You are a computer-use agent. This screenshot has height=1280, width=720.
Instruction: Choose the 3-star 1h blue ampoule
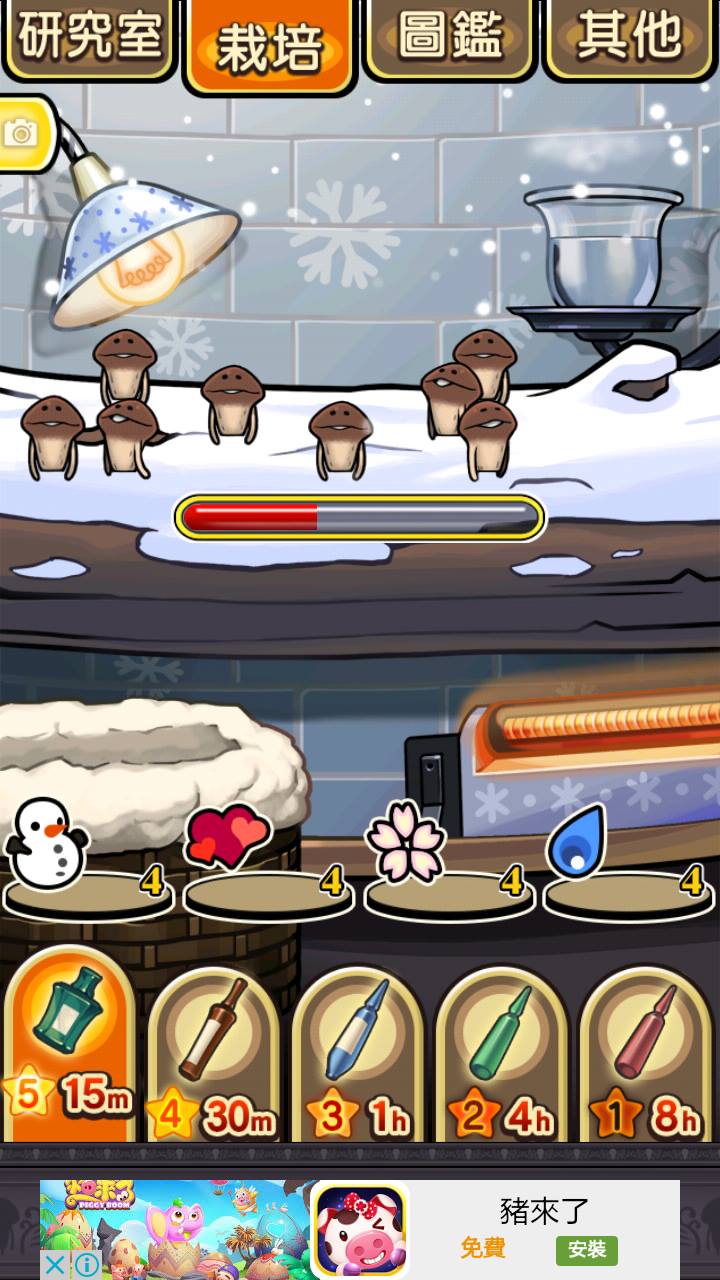[x=357, y=1055]
